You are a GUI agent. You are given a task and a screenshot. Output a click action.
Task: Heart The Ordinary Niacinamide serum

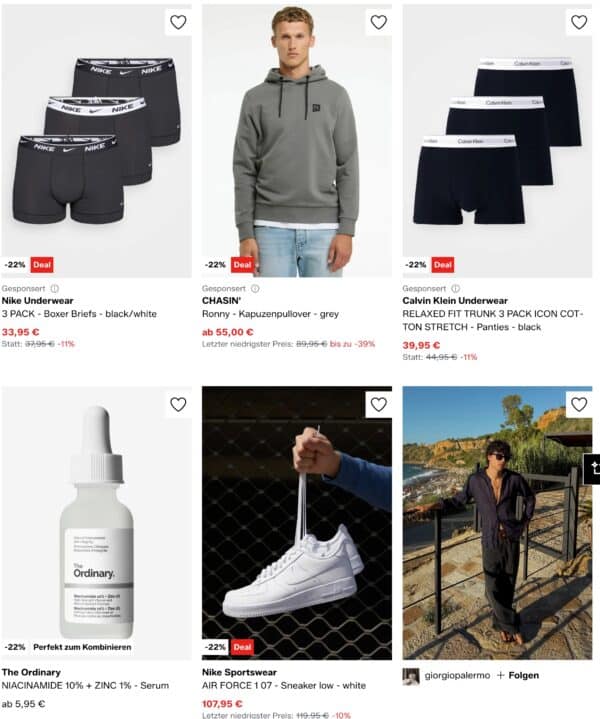(x=178, y=404)
